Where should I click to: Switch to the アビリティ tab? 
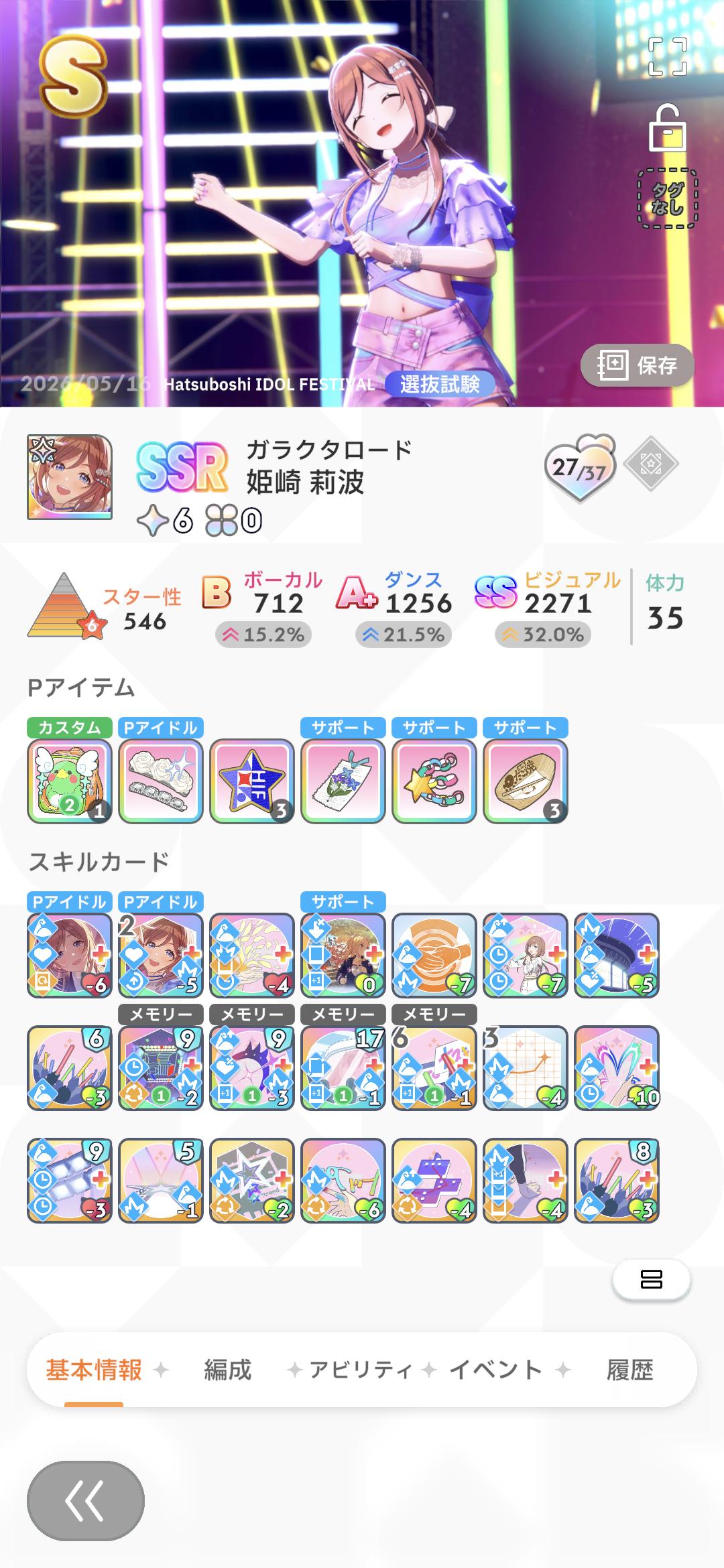[x=360, y=1370]
